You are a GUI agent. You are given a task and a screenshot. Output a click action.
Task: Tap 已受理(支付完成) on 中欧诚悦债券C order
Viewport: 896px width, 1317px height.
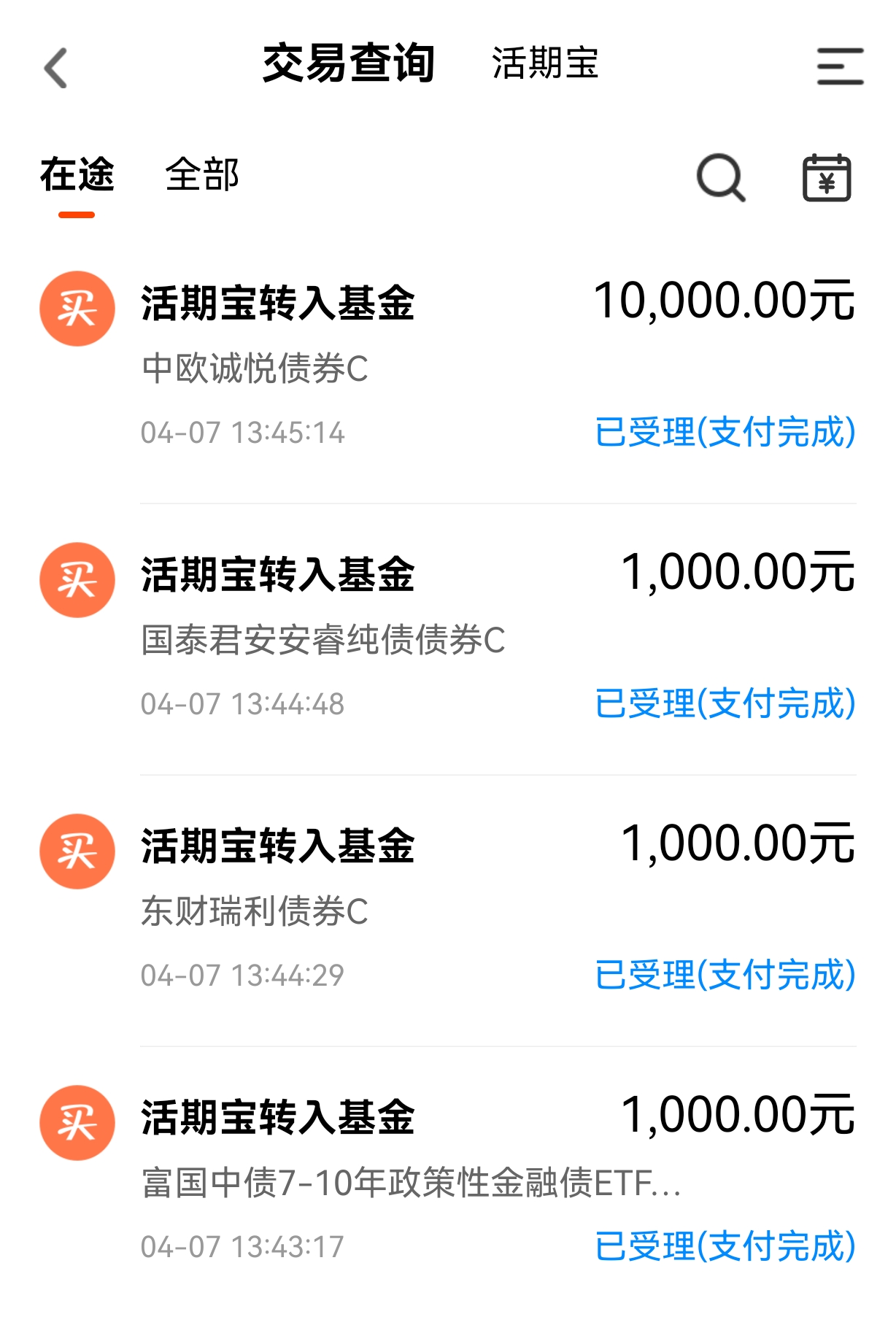pos(726,433)
